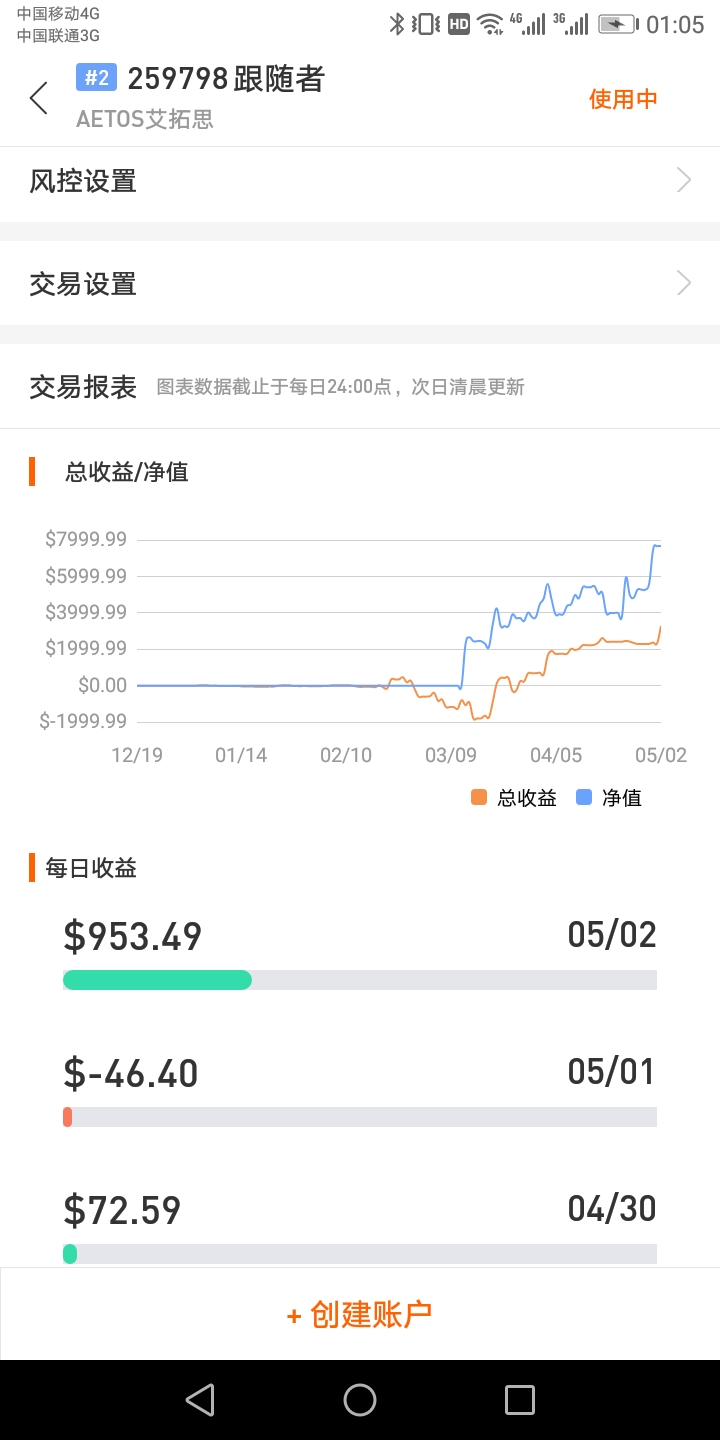Viewport: 720px width, 1440px height.
Task: Open the system recent apps view
Action: coord(520,1400)
